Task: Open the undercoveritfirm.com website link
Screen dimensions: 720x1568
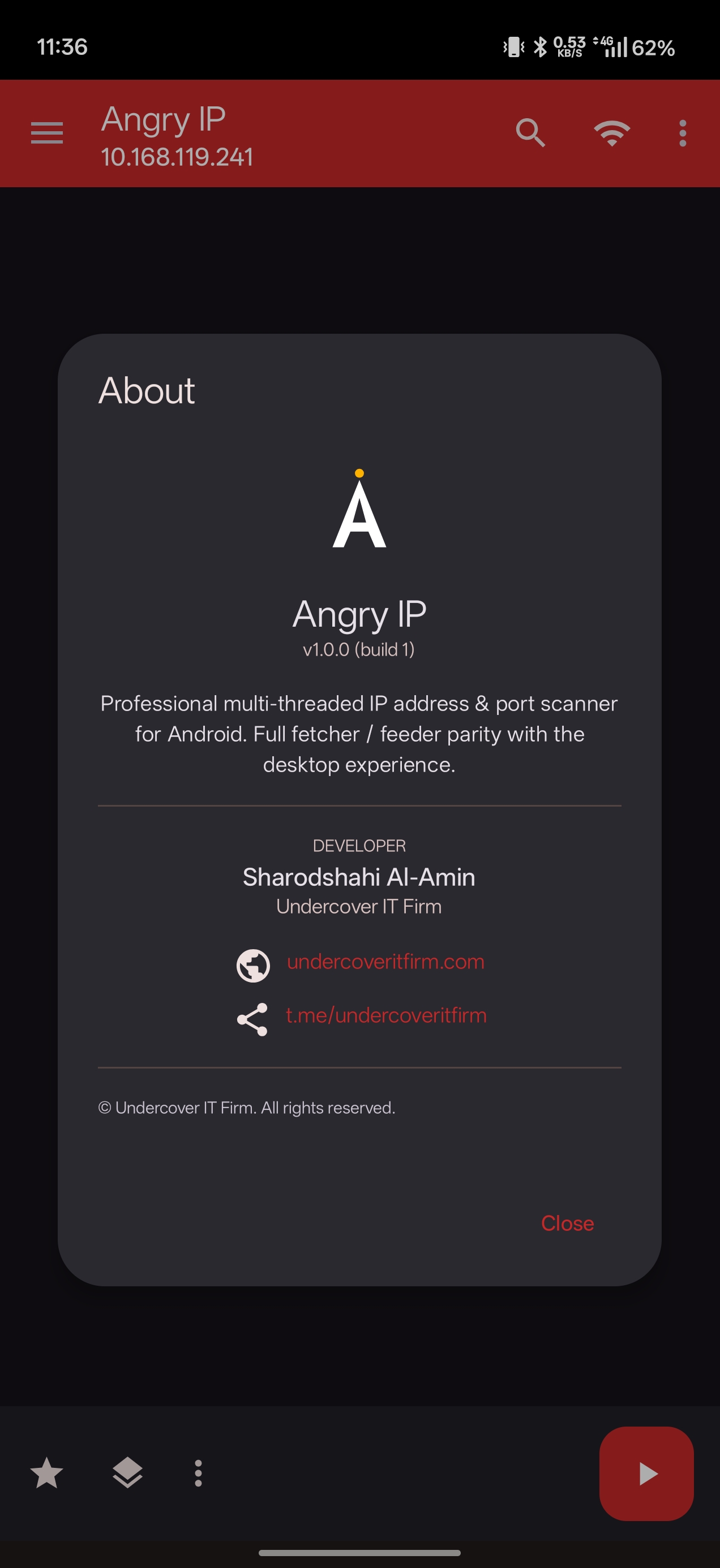Action: [x=385, y=962]
